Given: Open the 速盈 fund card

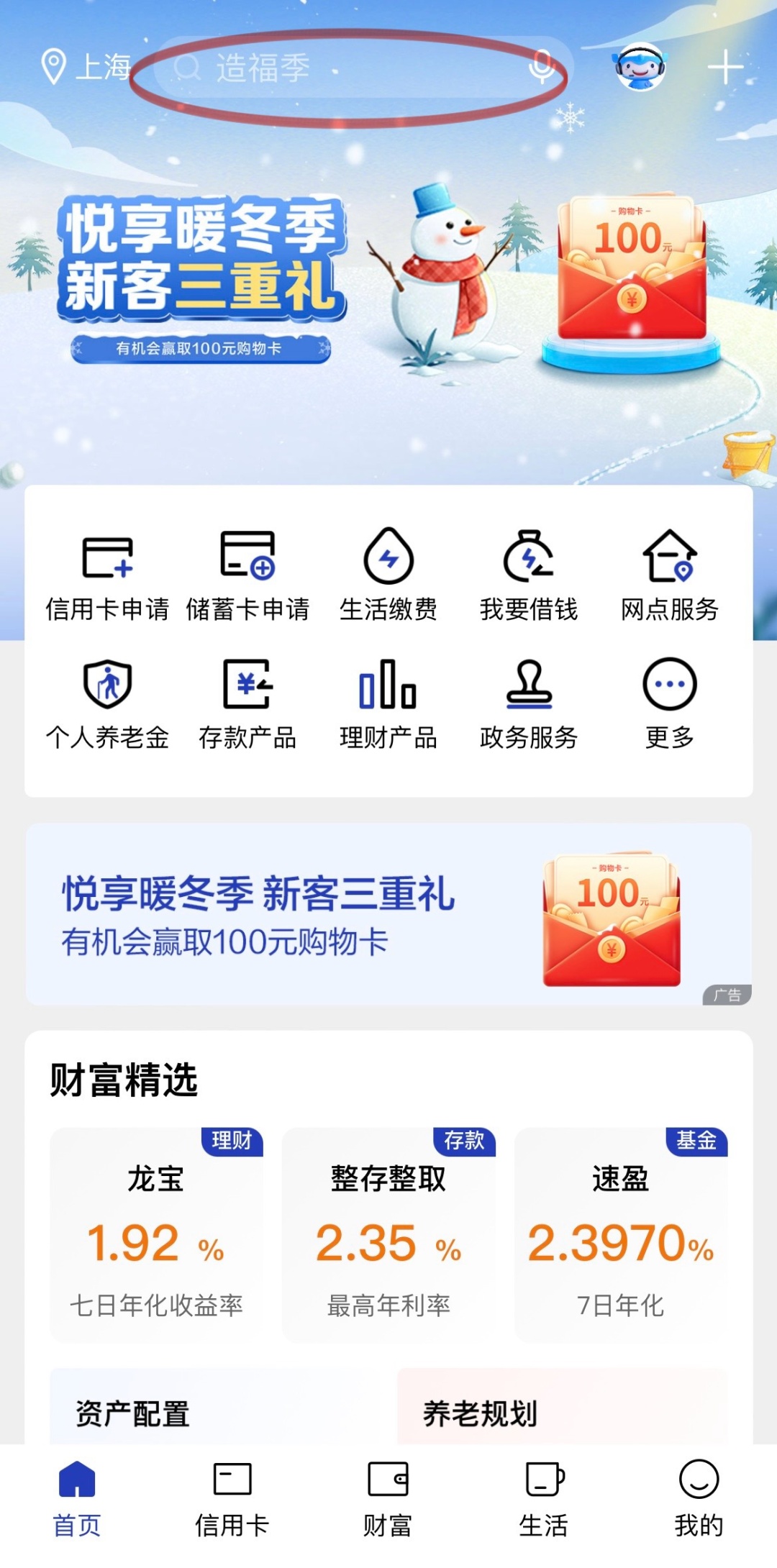Looking at the screenshot, I should (x=621, y=1234).
